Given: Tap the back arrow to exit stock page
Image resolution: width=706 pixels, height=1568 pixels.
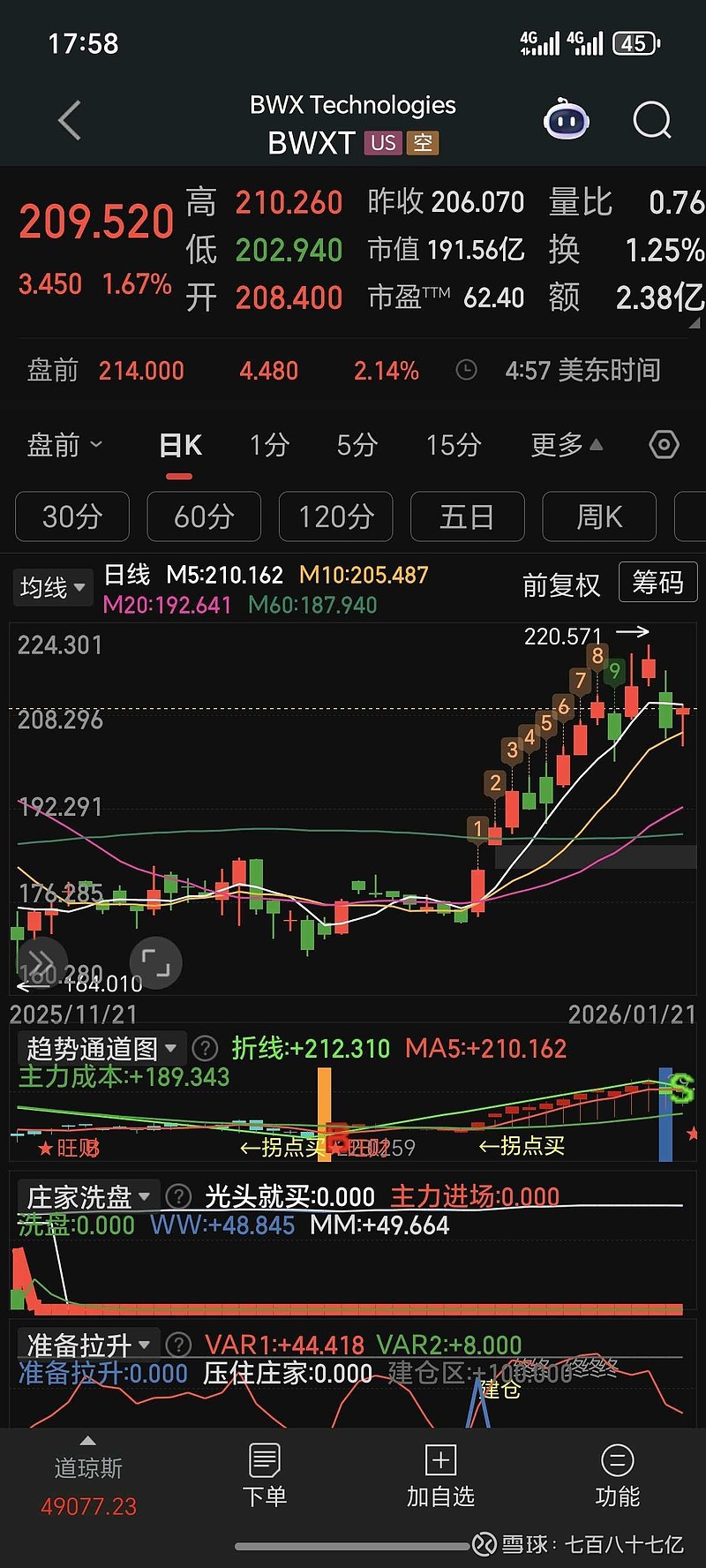Looking at the screenshot, I should (x=69, y=121).
